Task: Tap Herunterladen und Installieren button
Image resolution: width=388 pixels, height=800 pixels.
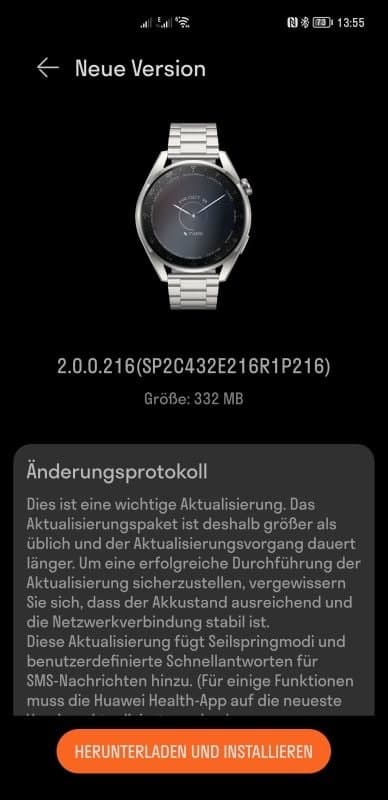Action: coord(193,751)
